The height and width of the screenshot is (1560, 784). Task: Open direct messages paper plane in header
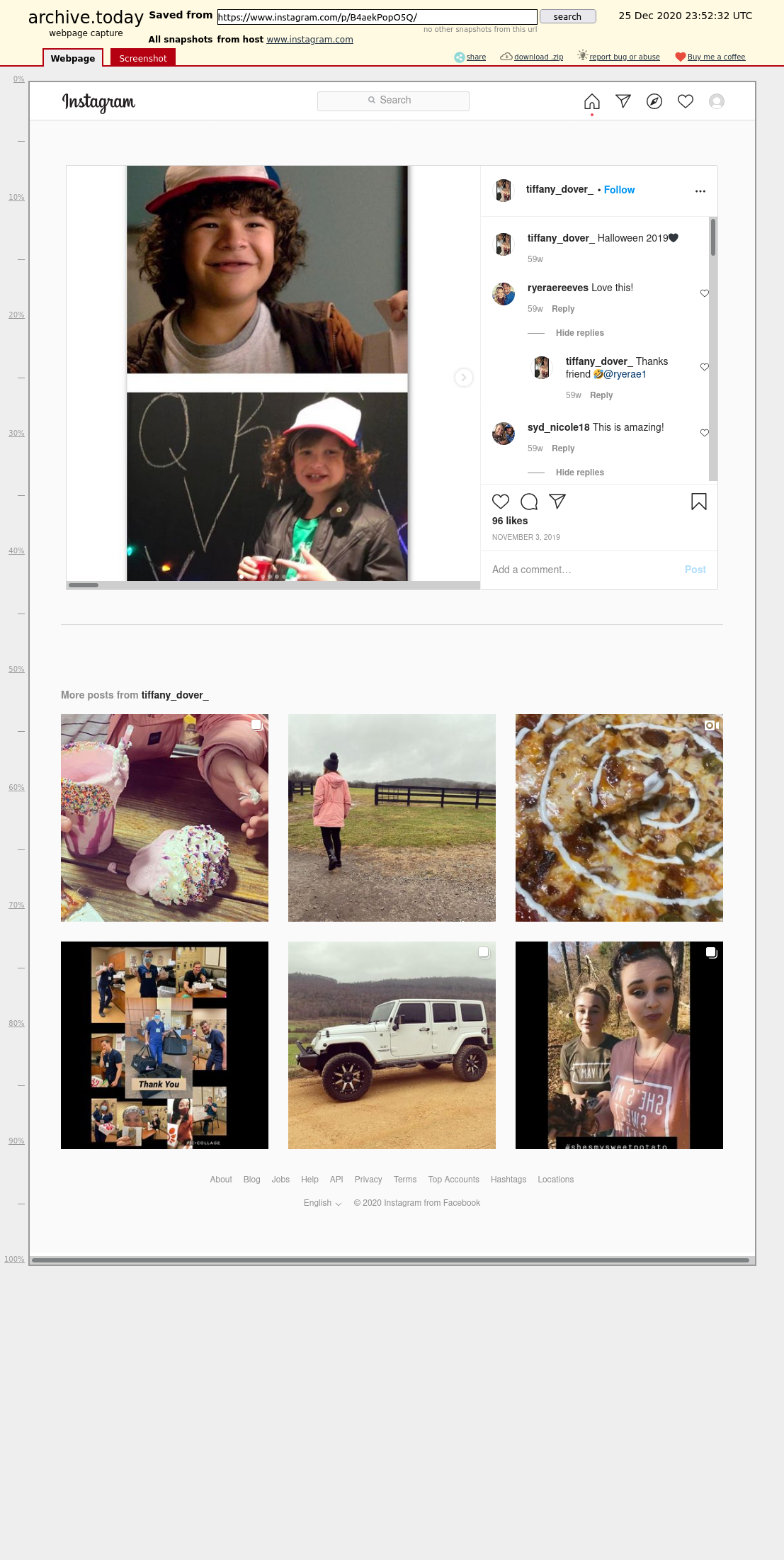point(623,101)
